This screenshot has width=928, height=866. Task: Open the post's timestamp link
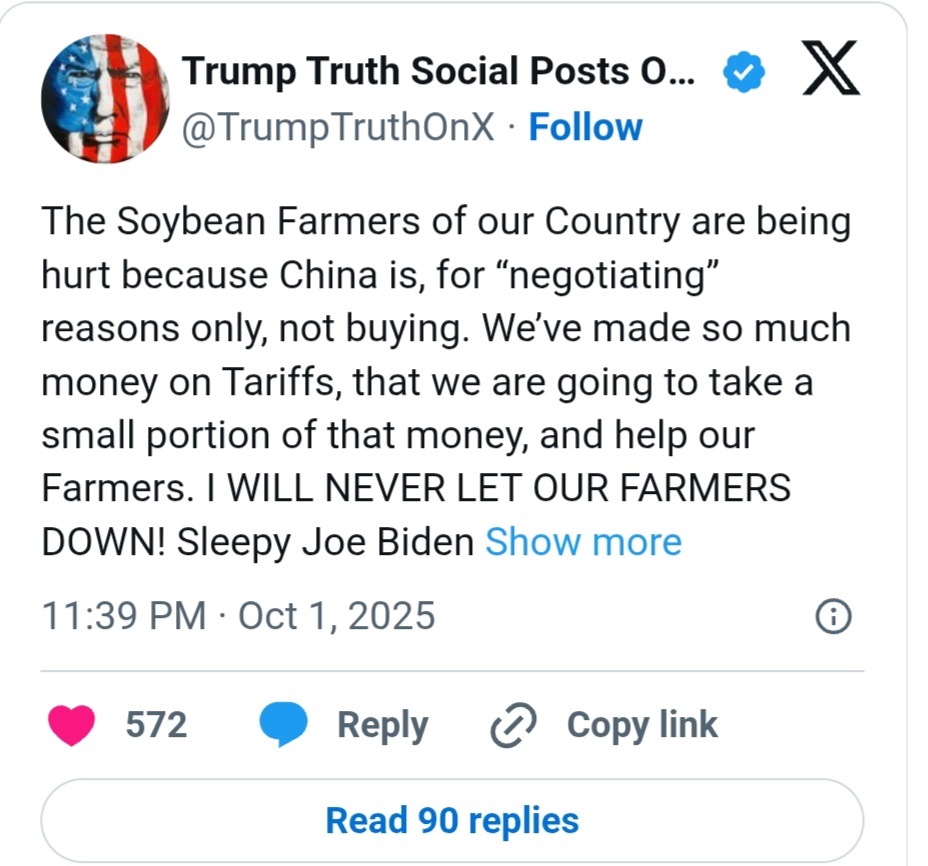(x=238, y=615)
